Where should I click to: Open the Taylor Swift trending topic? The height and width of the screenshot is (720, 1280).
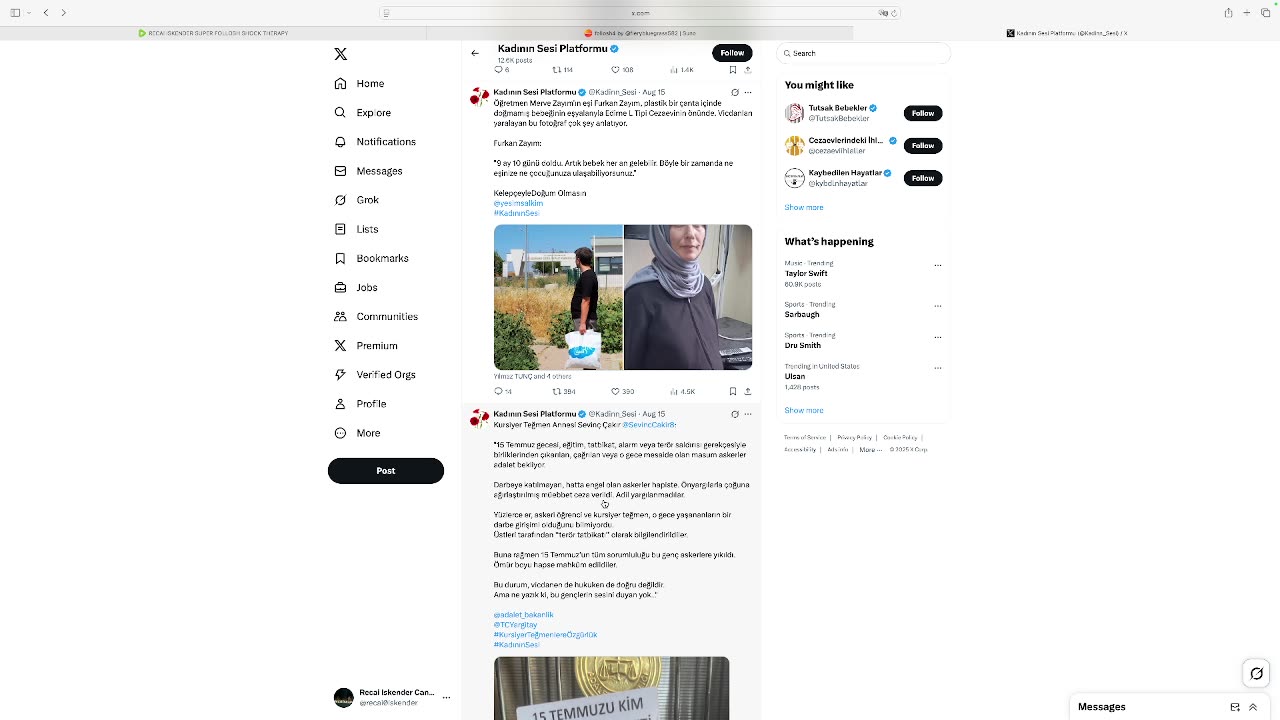806,273
